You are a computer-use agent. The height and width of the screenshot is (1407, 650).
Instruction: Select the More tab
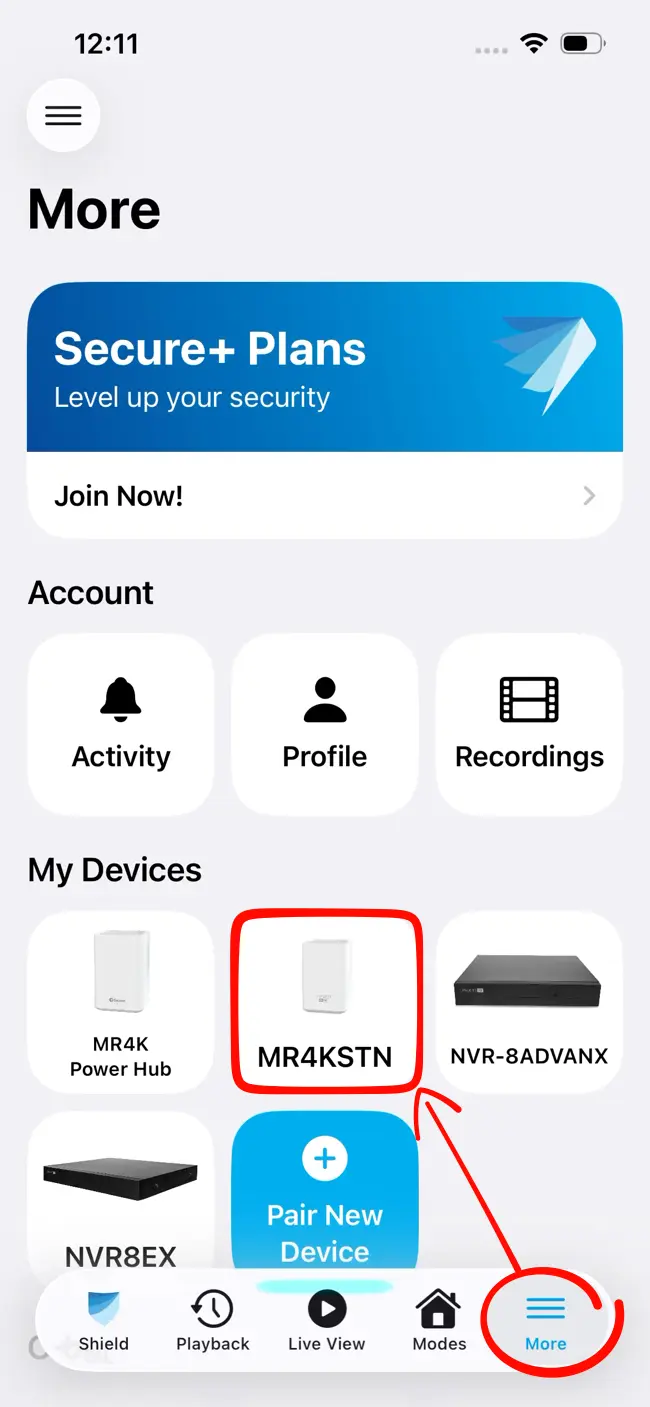(x=546, y=1321)
